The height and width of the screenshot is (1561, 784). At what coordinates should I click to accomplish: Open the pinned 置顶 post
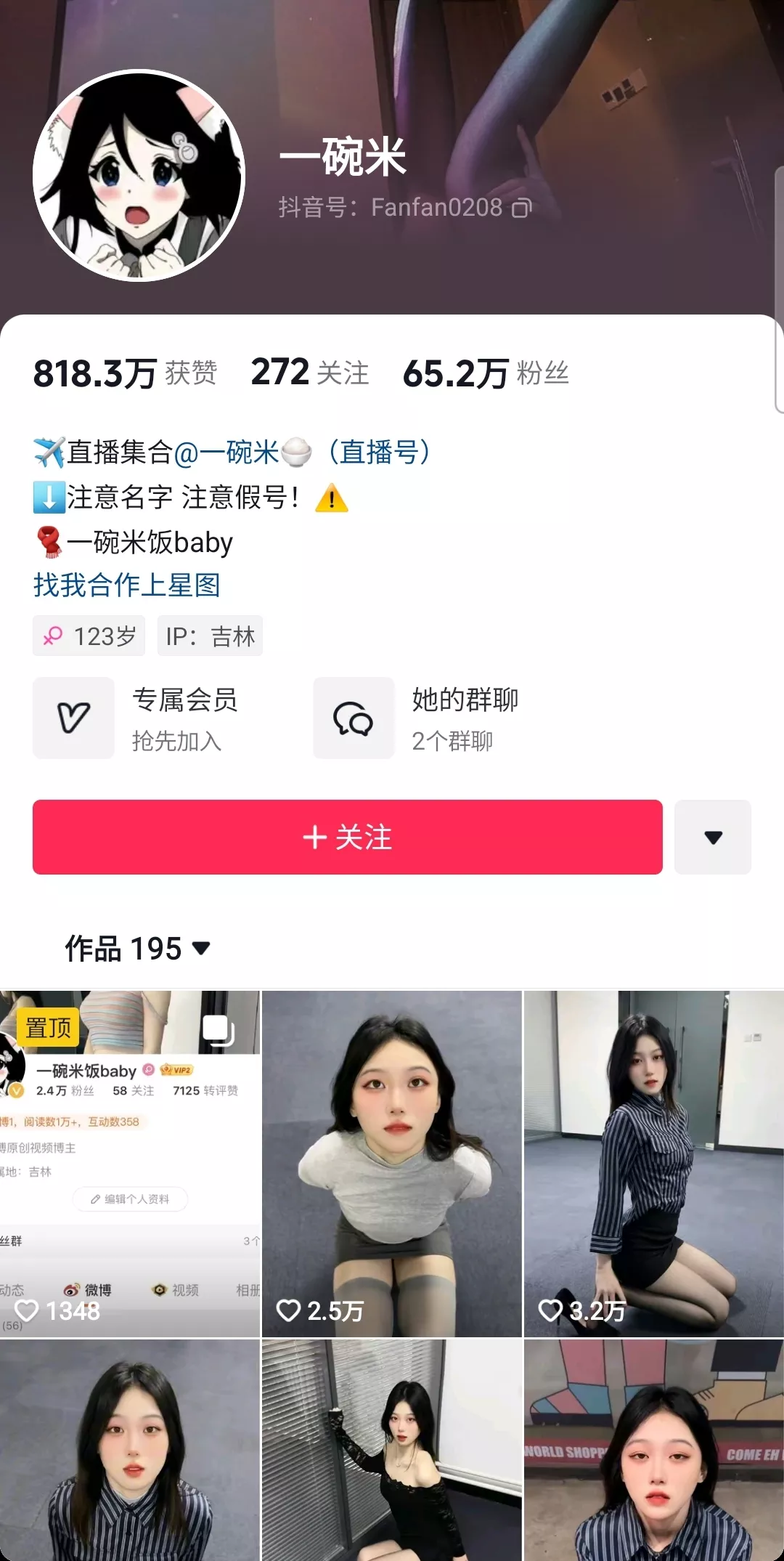pyautogui.click(x=129, y=1162)
